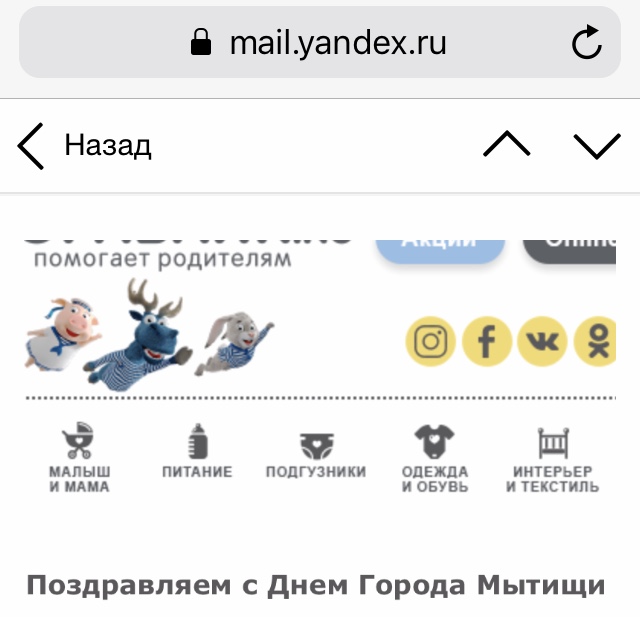Open the Instagram icon link
This screenshot has height=617, width=640.
tap(430, 342)
